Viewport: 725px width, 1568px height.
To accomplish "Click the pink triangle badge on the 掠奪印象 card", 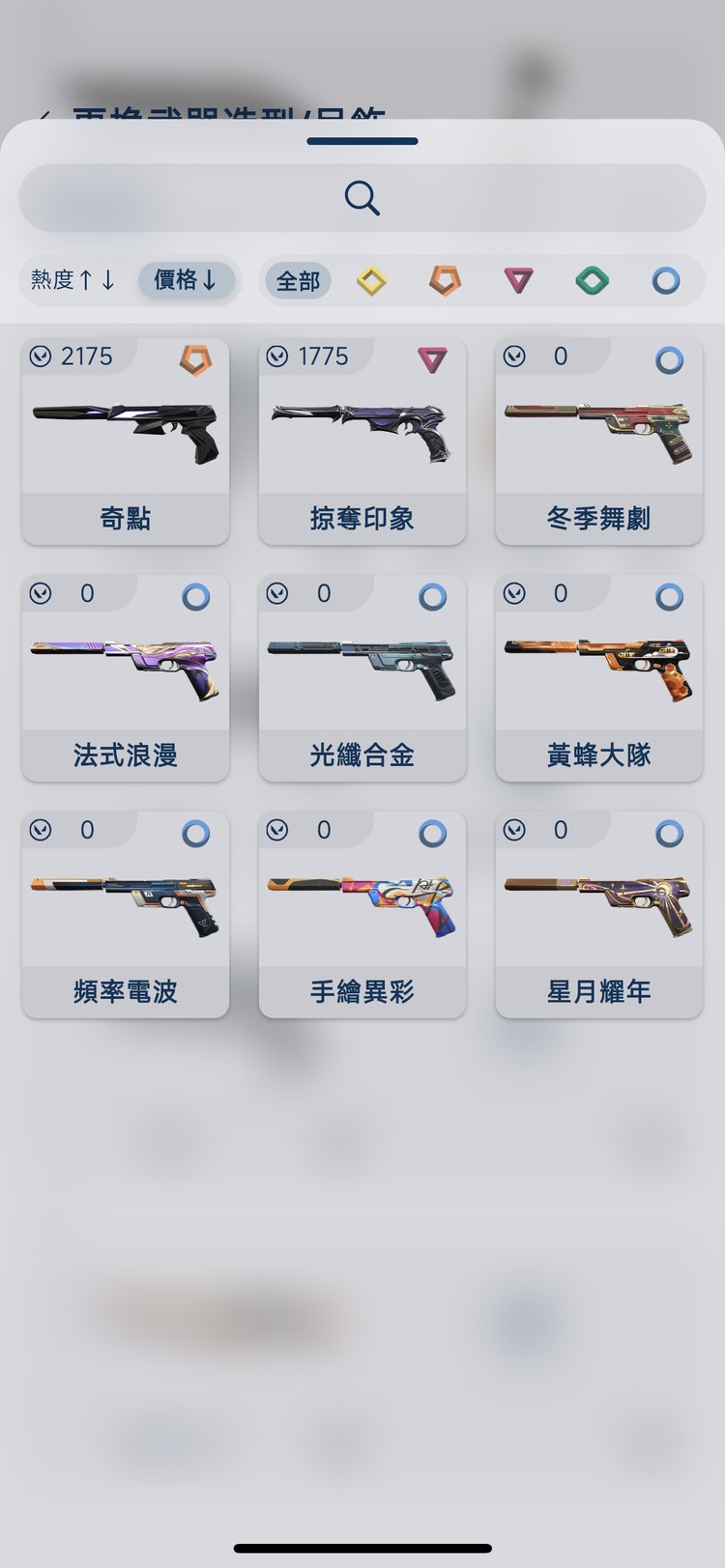I will (x=434, y=356).
